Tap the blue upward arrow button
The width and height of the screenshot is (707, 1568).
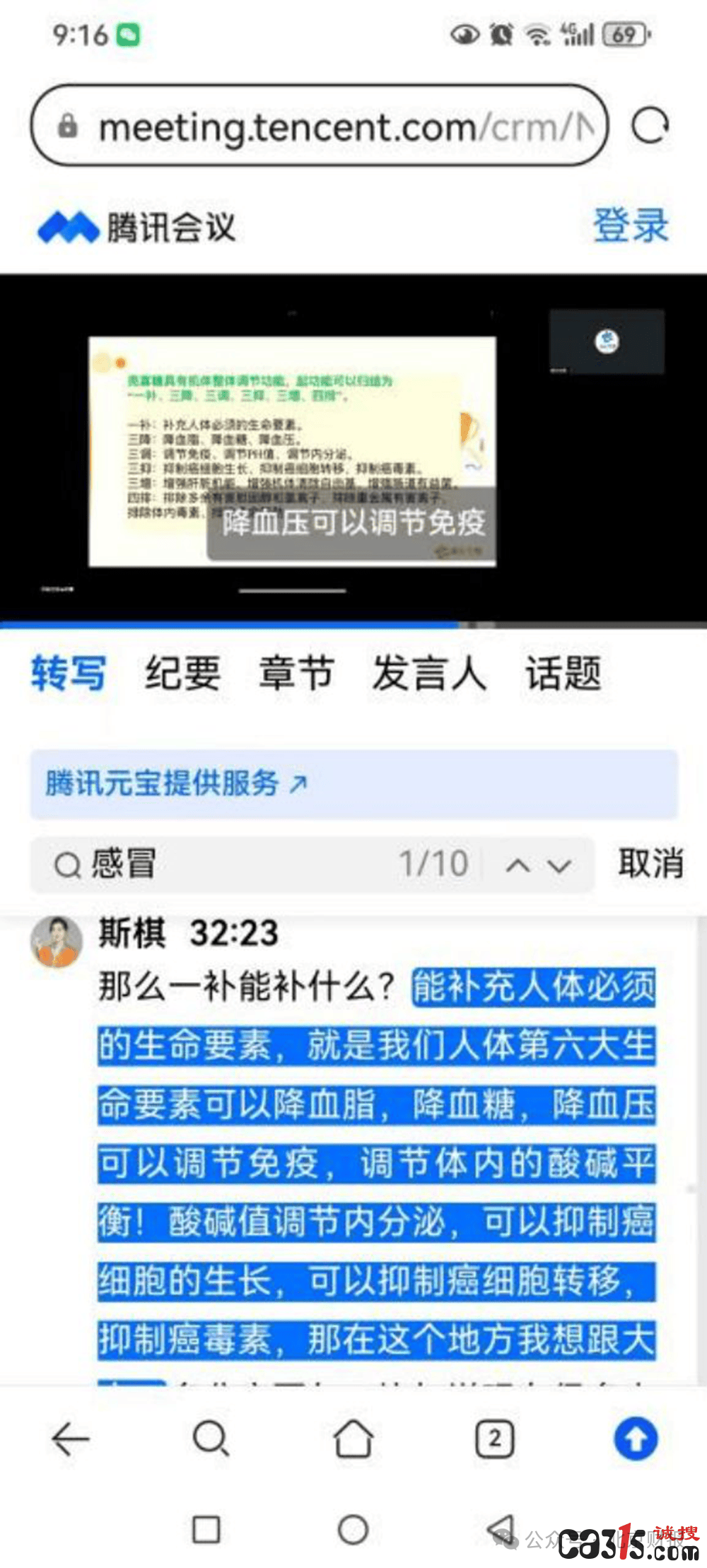pos(636,1439)
